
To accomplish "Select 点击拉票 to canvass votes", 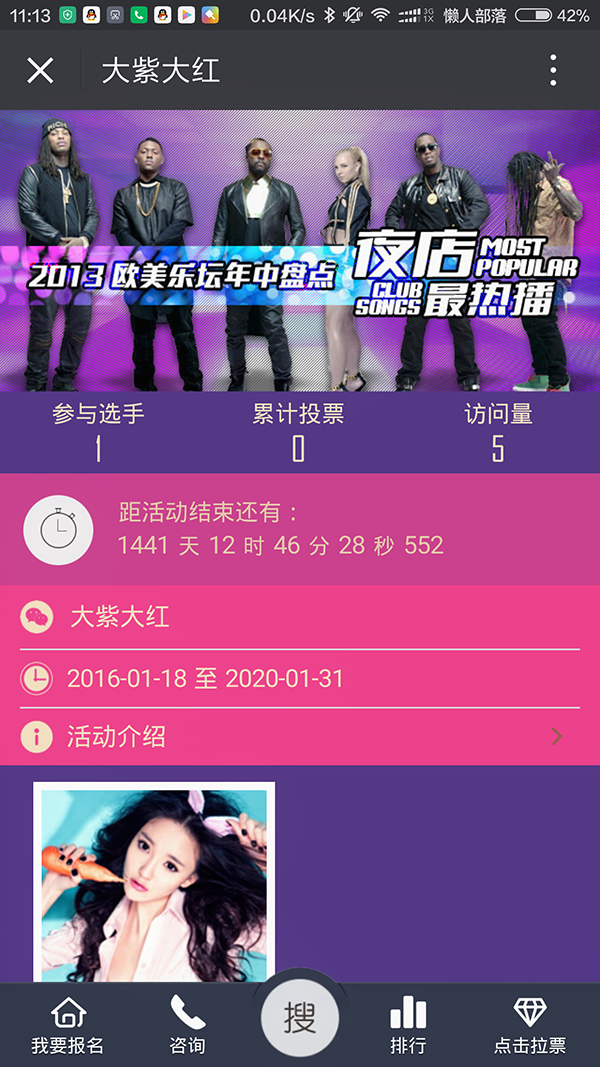I will 529,1027.
